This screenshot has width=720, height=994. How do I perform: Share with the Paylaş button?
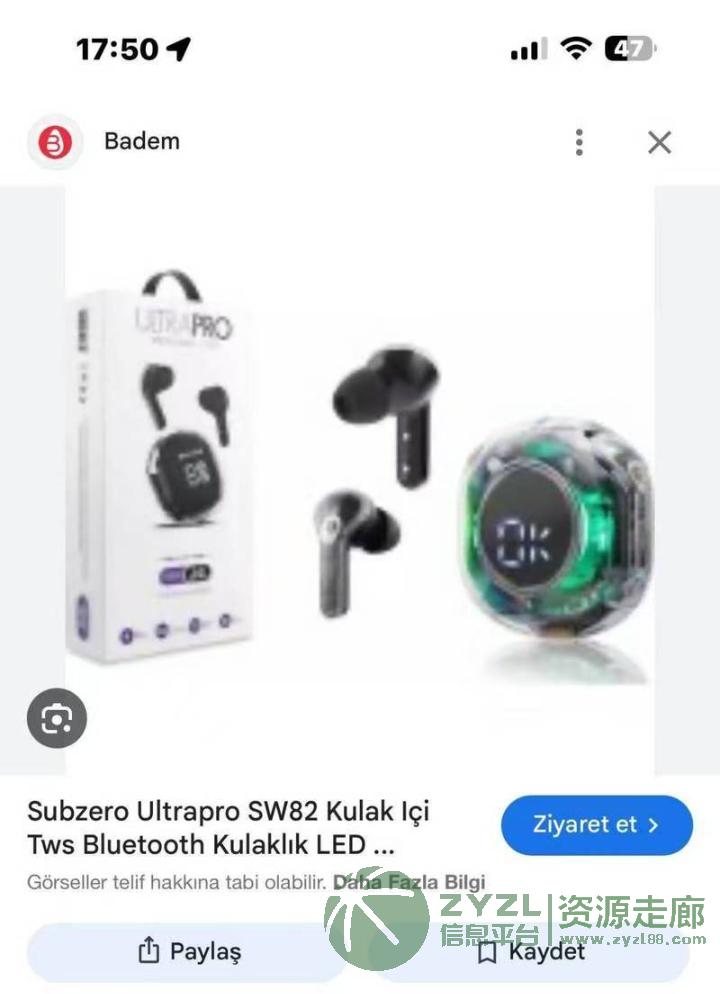click(x=188, y=951)
